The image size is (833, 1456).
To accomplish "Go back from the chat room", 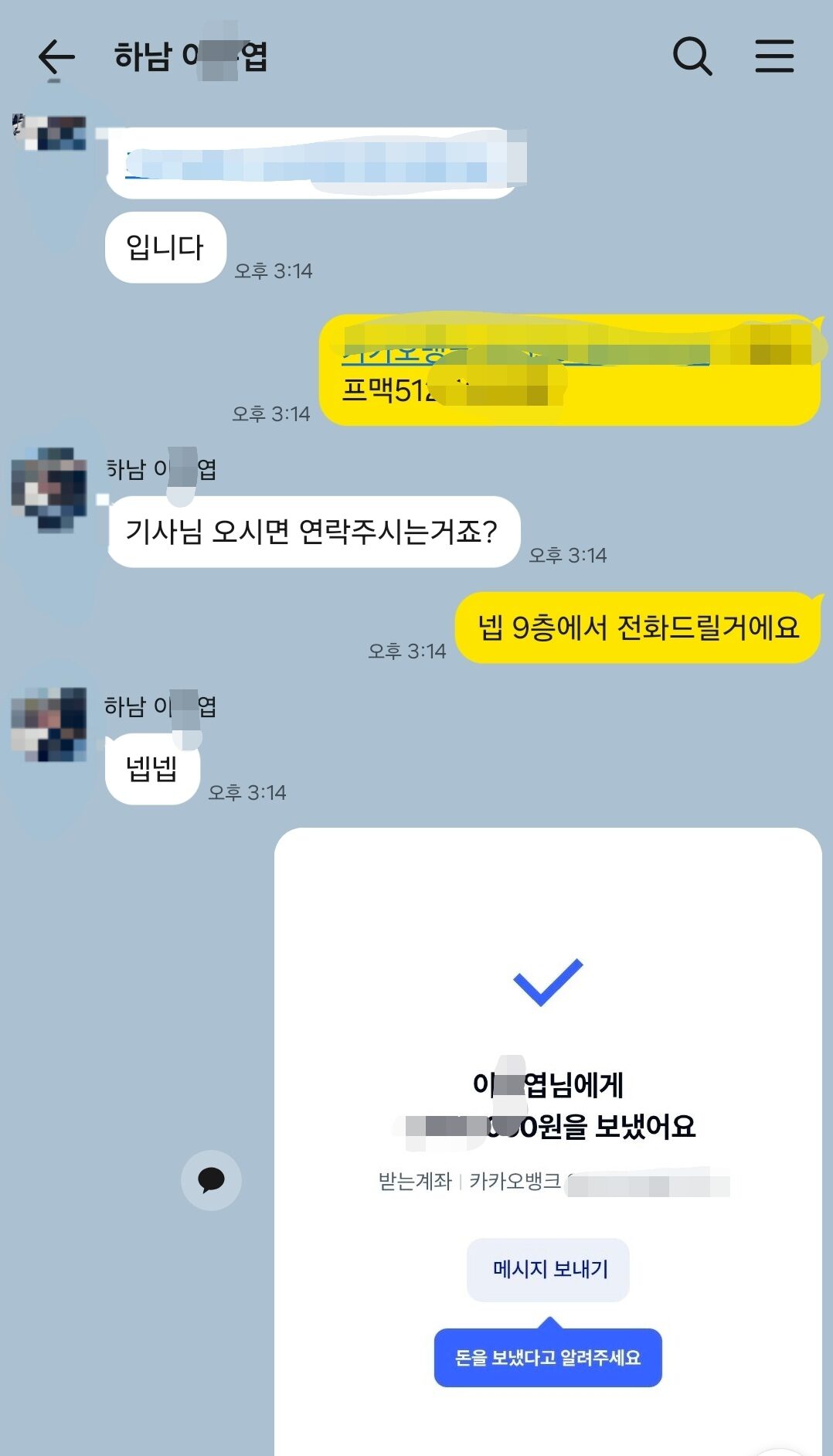I will [56, 56].
